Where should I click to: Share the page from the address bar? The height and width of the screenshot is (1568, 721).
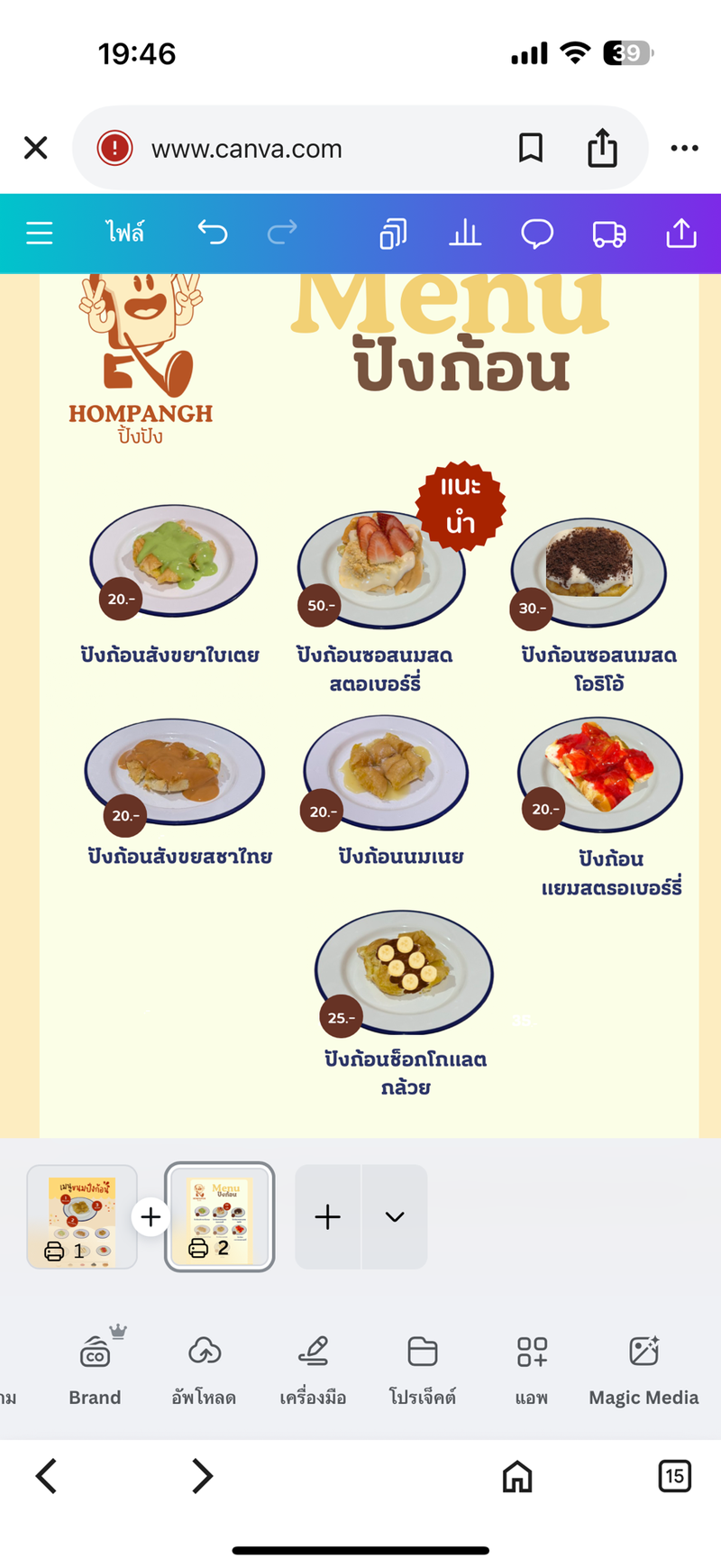click(602, 148)
